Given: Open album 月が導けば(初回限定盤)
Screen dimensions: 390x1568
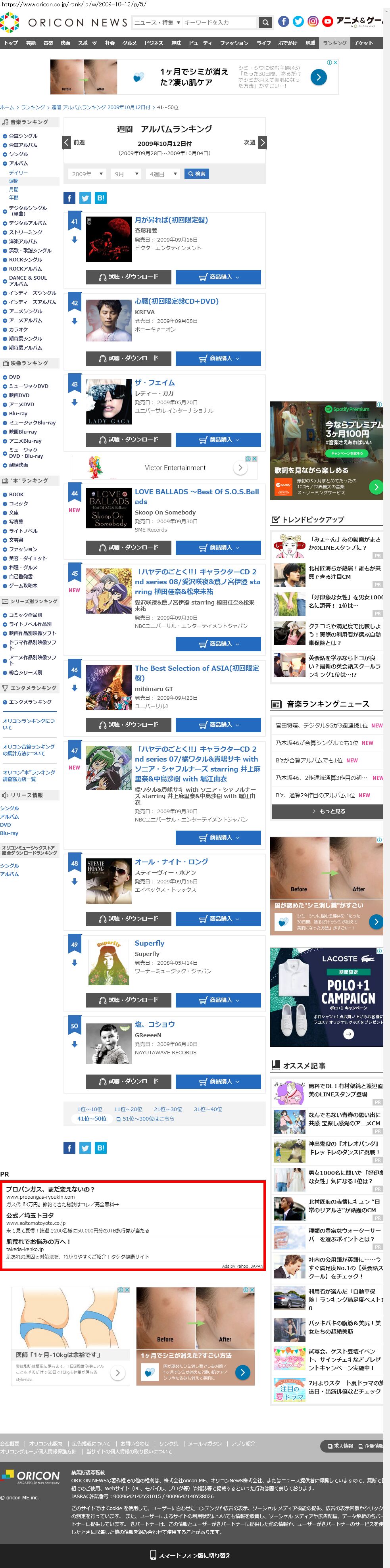Looking at the screenshot, I should coord(171,220).
